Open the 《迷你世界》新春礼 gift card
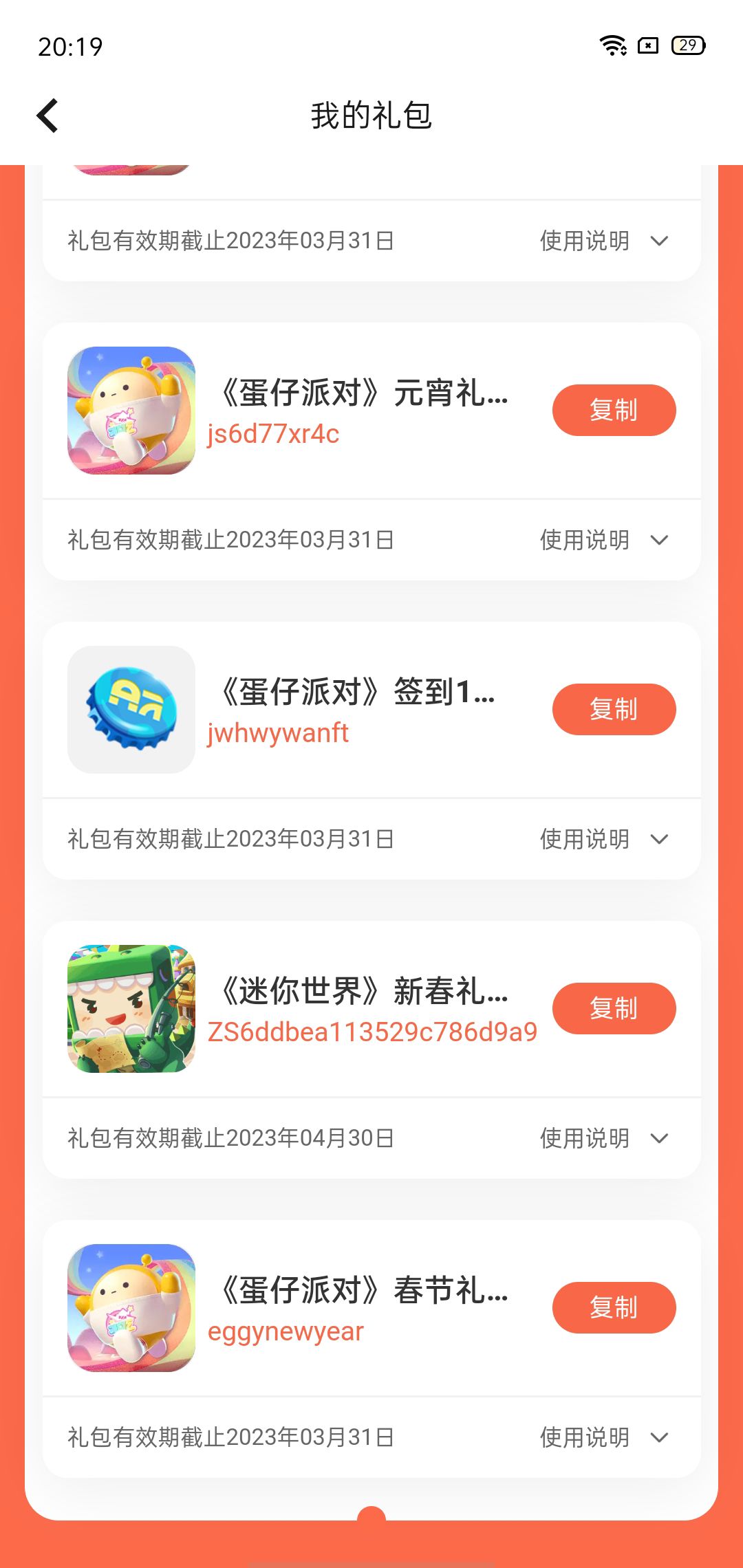Image resolution: width=743 pixels, height=1568 pixels. [x=363, y=992]
